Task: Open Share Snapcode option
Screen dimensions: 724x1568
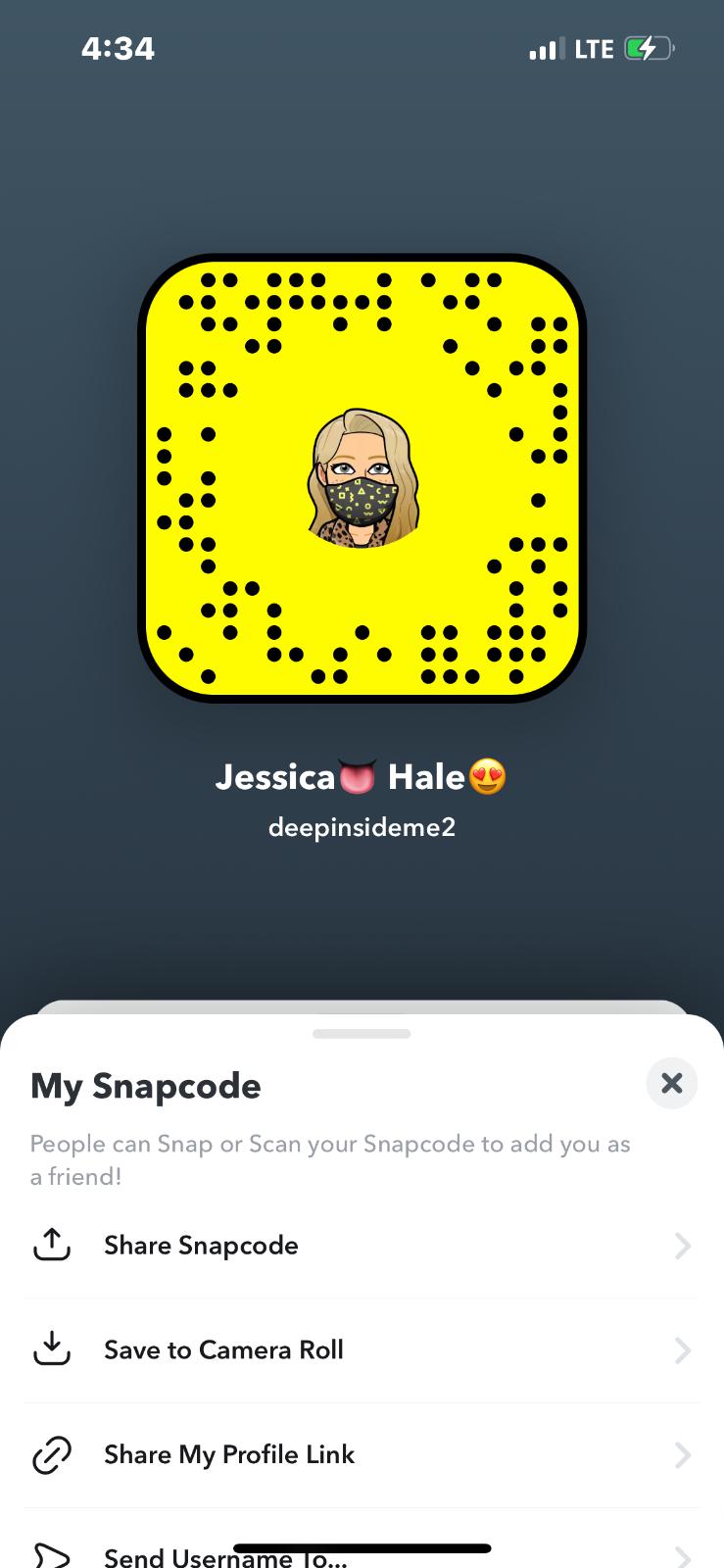Action: tap(201, 1246)
